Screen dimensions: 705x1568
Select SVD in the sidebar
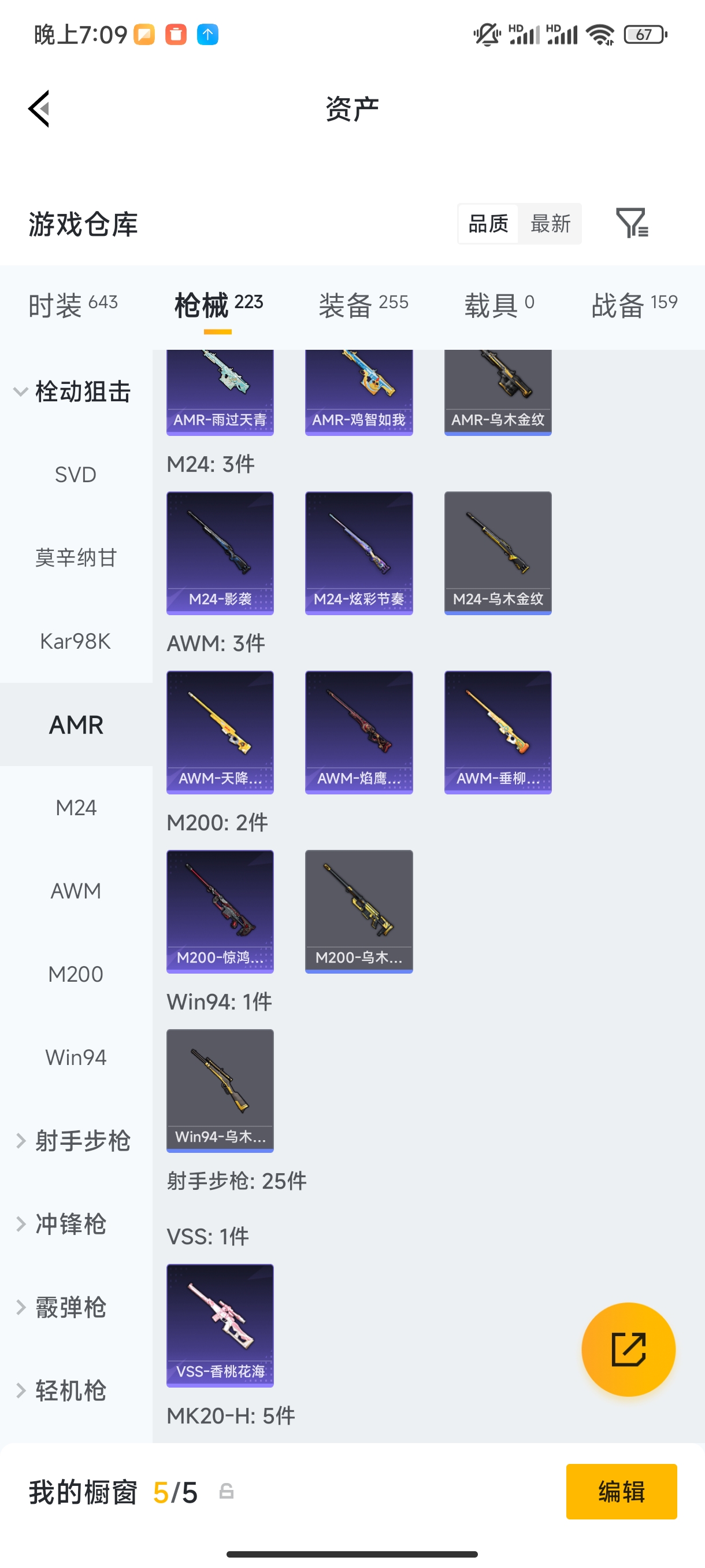[x=76, y=475]
